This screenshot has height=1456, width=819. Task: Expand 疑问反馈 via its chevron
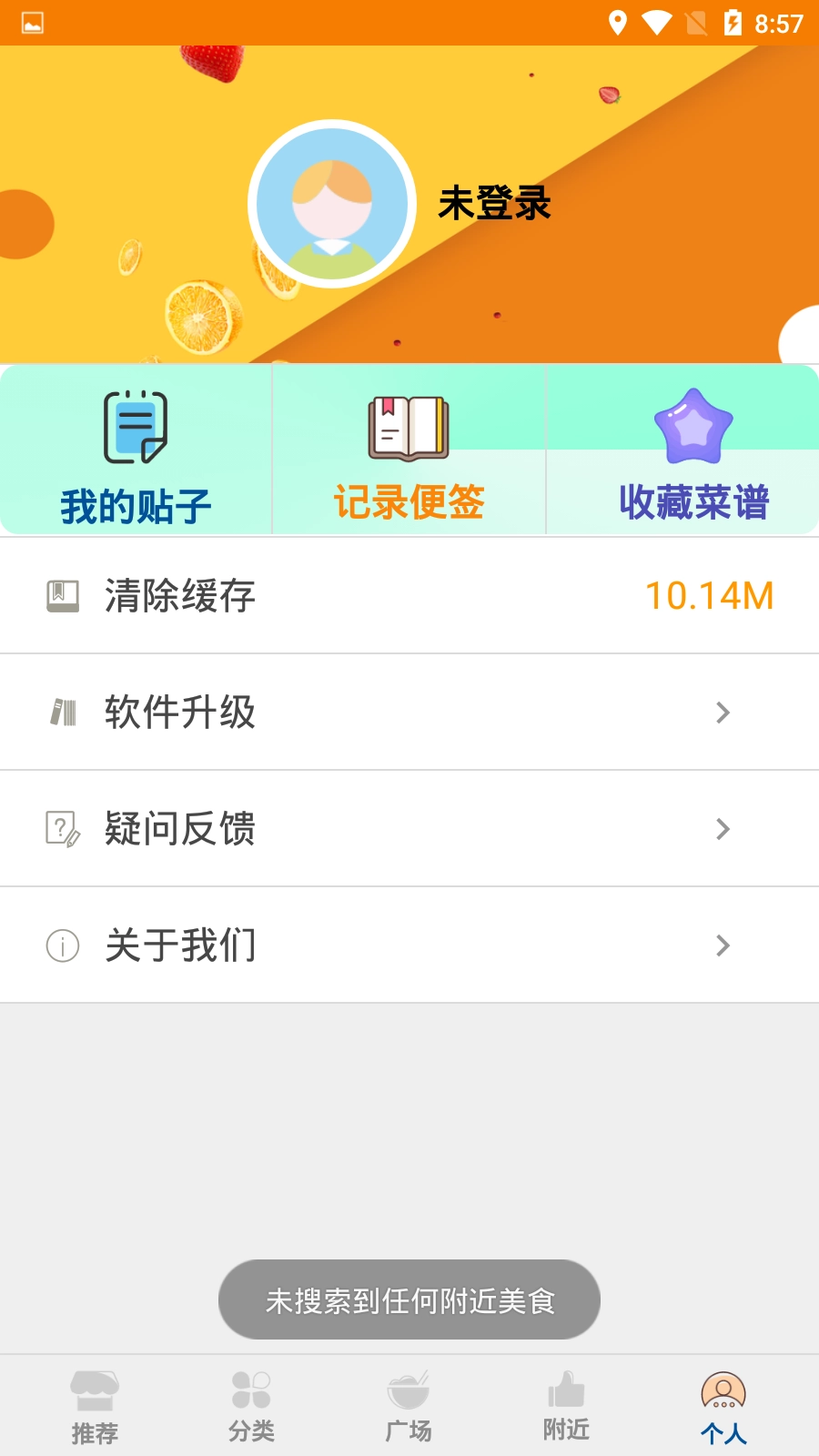click(722, 829)
